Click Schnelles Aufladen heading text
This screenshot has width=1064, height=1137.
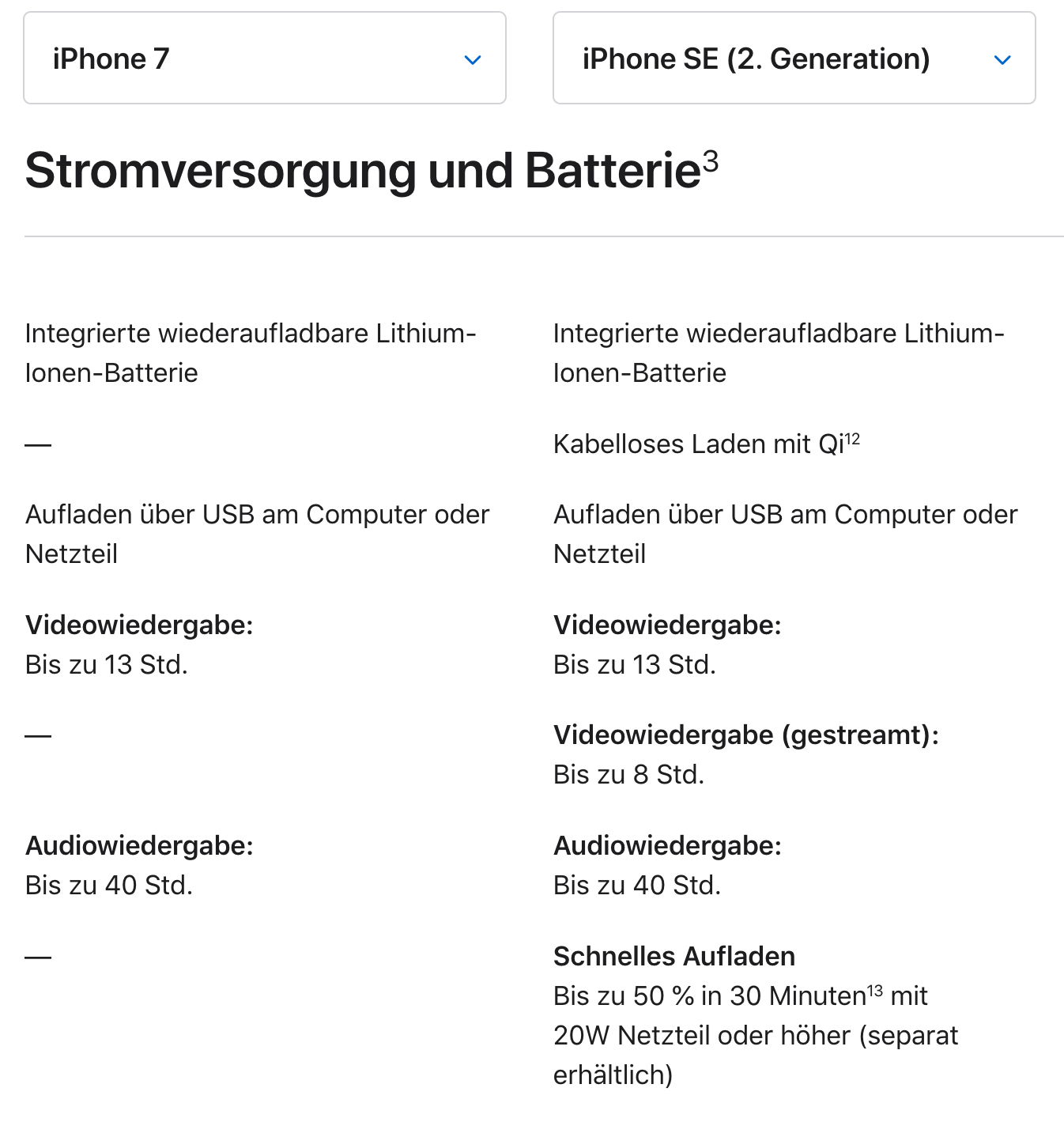[x=673, y=956]
